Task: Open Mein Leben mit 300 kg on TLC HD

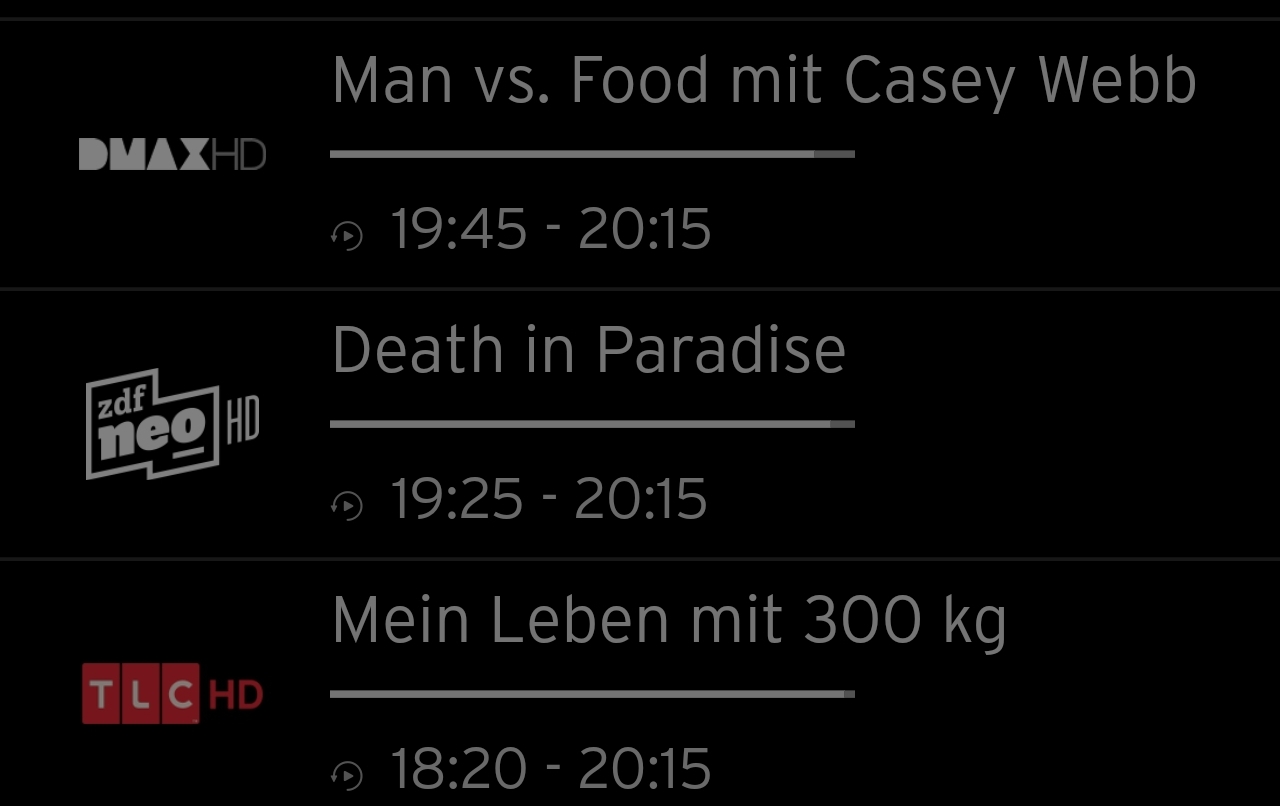Action: [668, 621]
